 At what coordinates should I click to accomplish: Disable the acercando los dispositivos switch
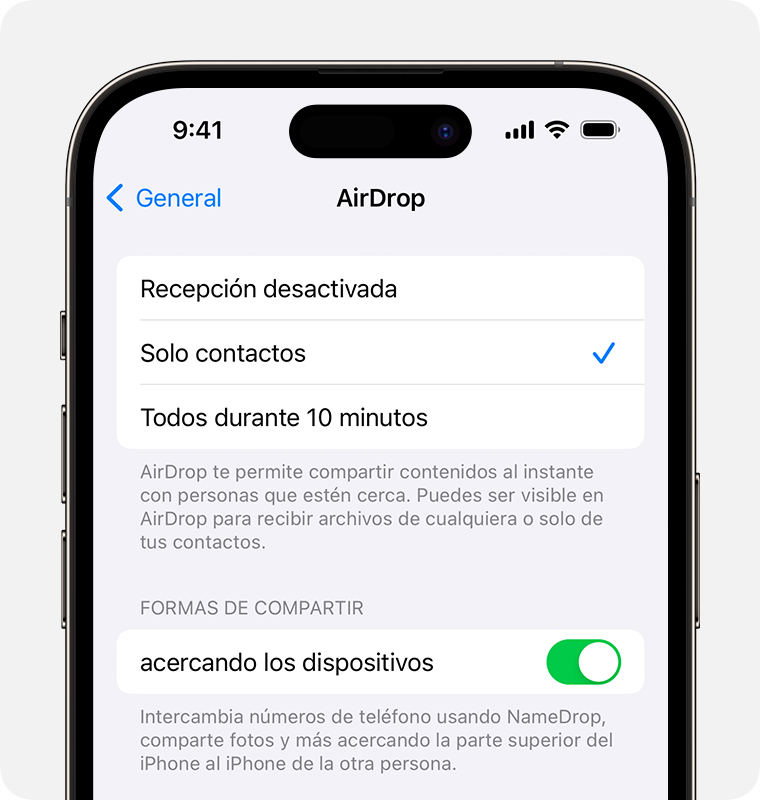click(x=583, y=662)
